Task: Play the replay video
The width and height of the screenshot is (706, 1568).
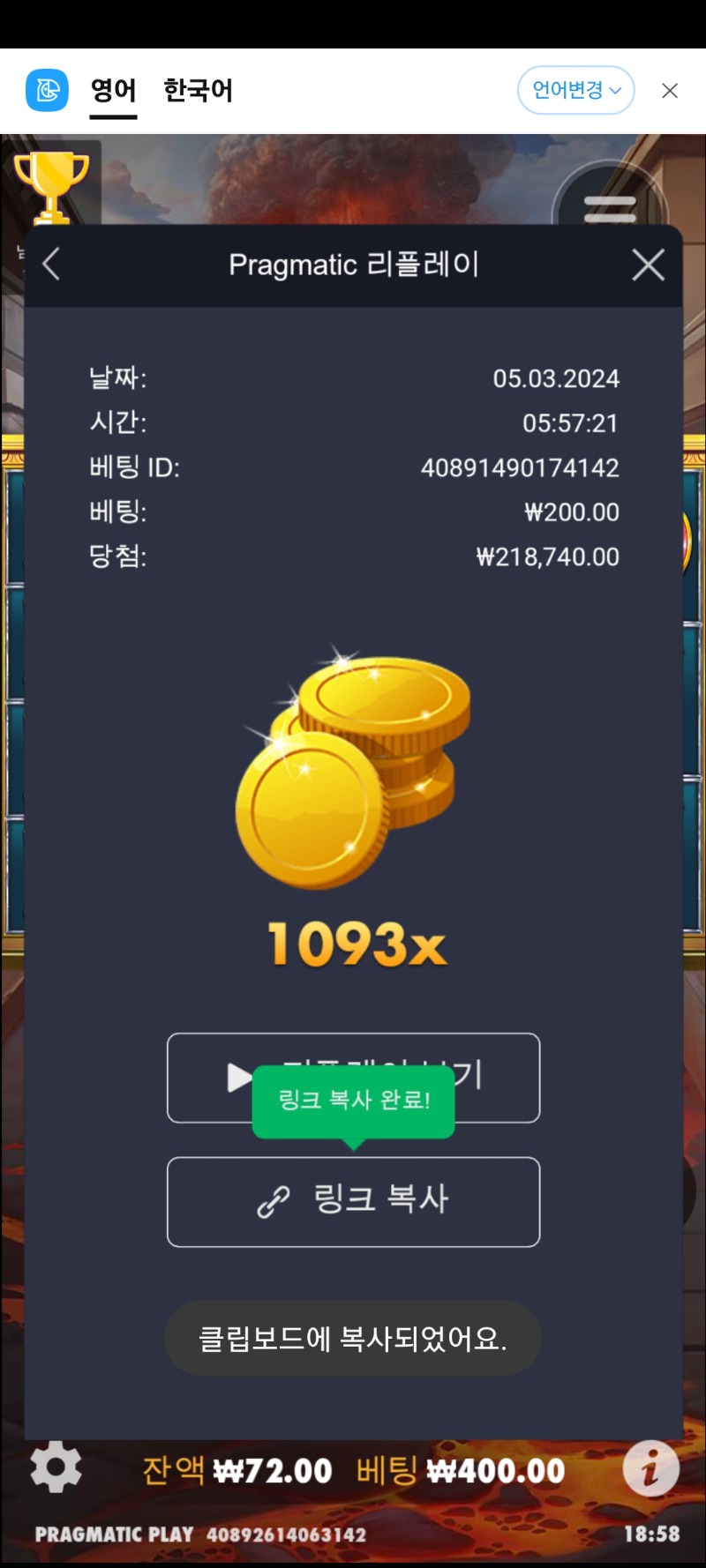Action: [x=353, y=1078]
